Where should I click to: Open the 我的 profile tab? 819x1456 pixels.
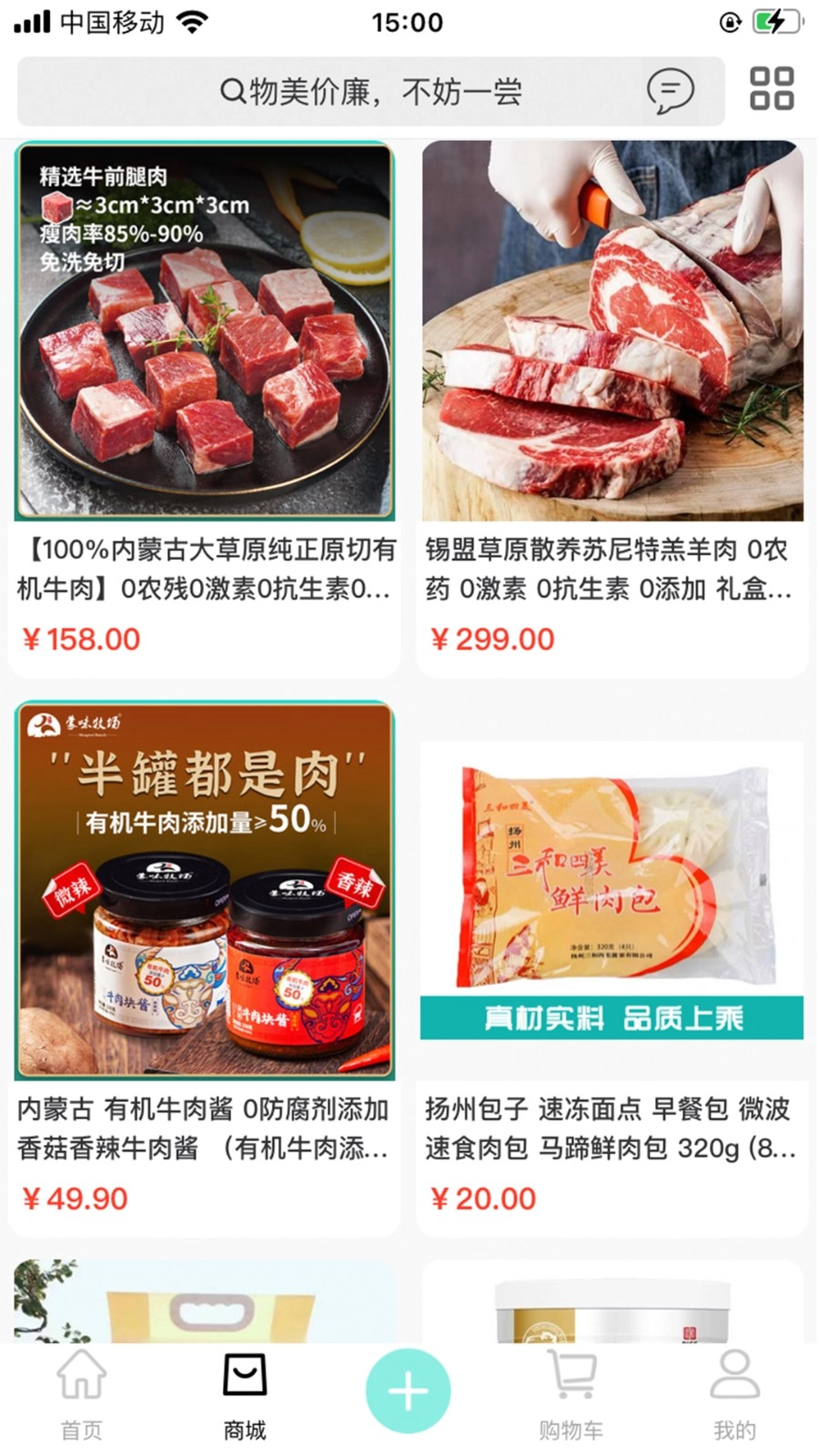click(x=734, y=1392)
